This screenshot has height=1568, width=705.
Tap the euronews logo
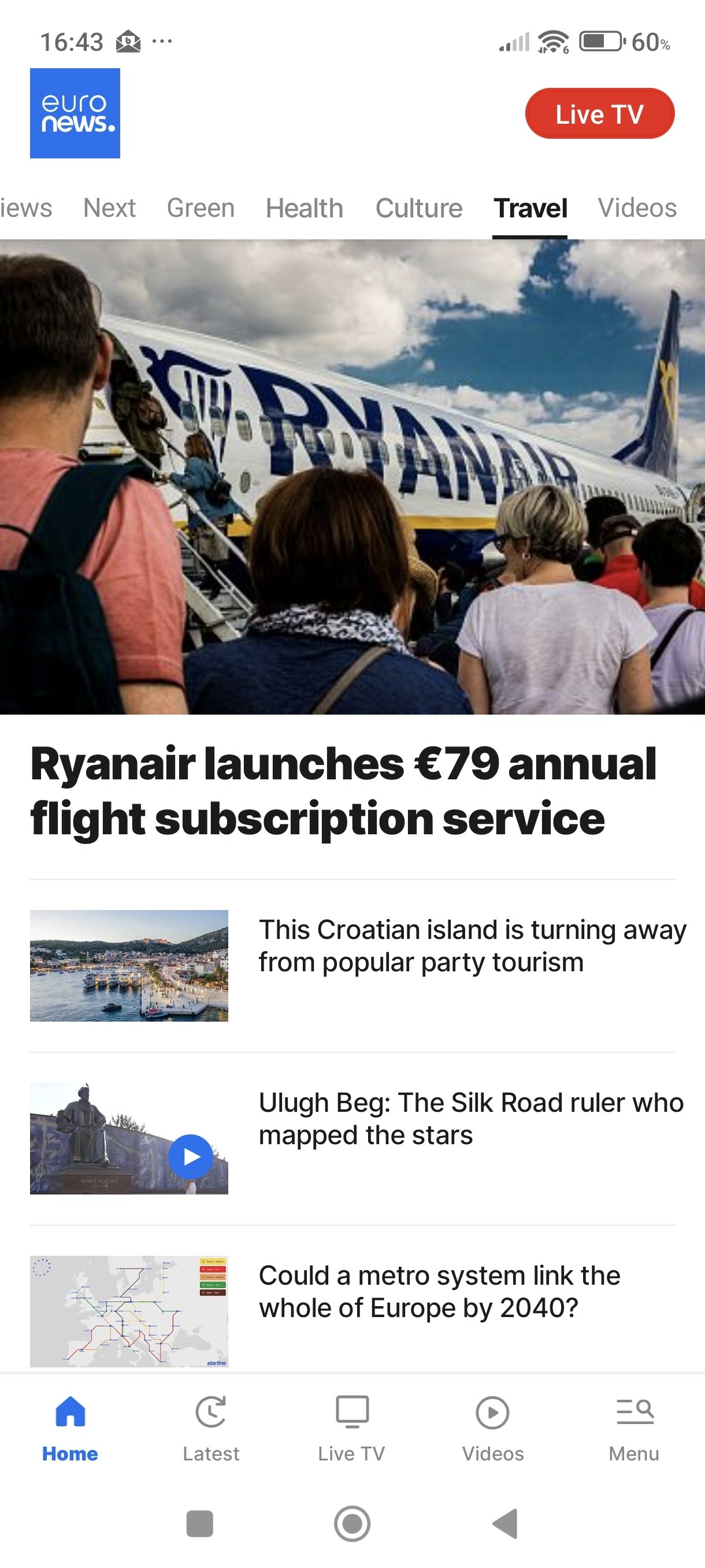coord(75,113)
